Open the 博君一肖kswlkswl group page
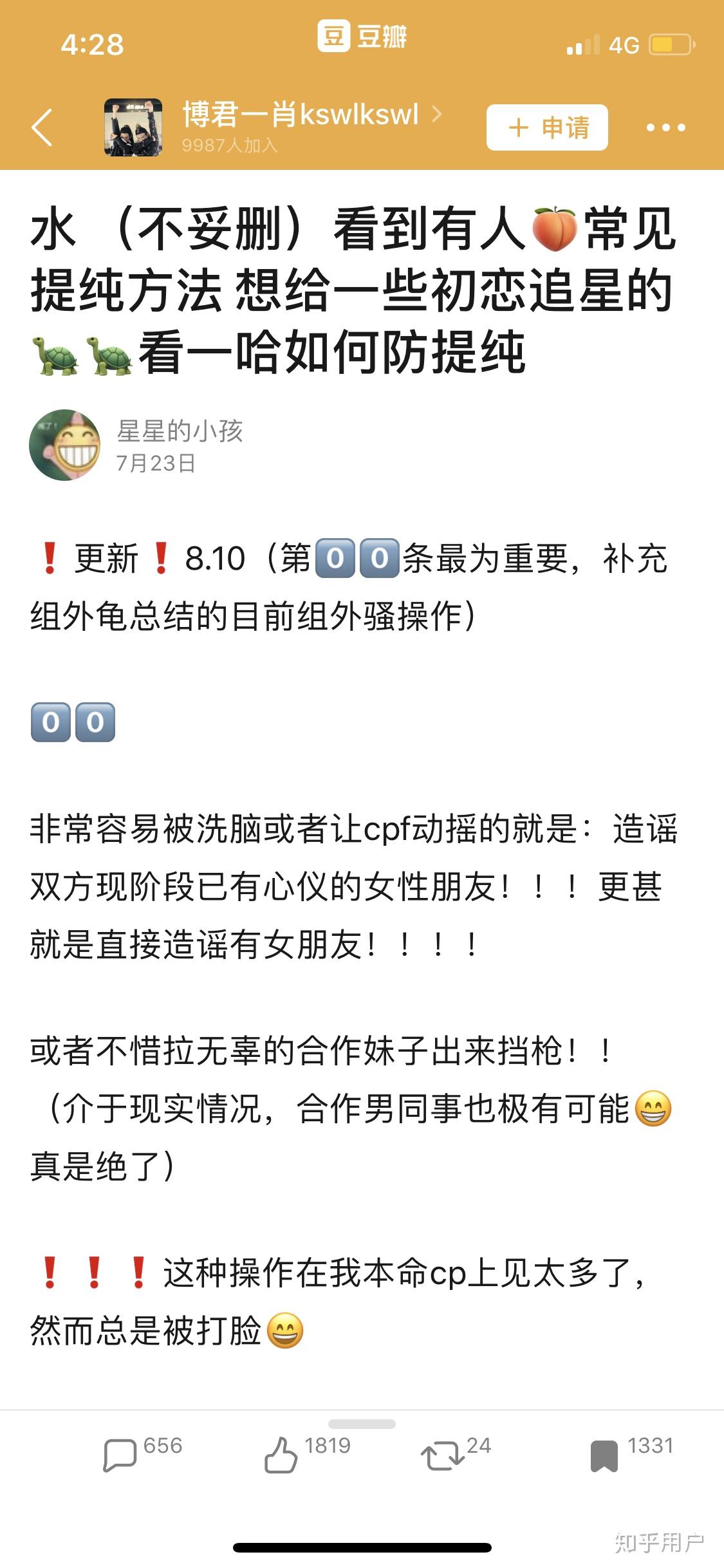Image resolution: width=724 pixels, height=1568 pixels. 301,115
